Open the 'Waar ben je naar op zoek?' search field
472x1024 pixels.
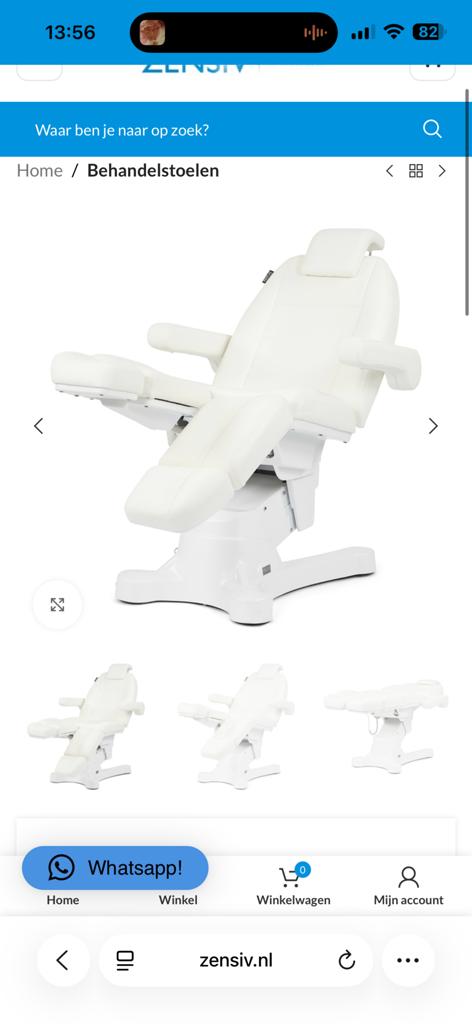(x=222, y=129)
